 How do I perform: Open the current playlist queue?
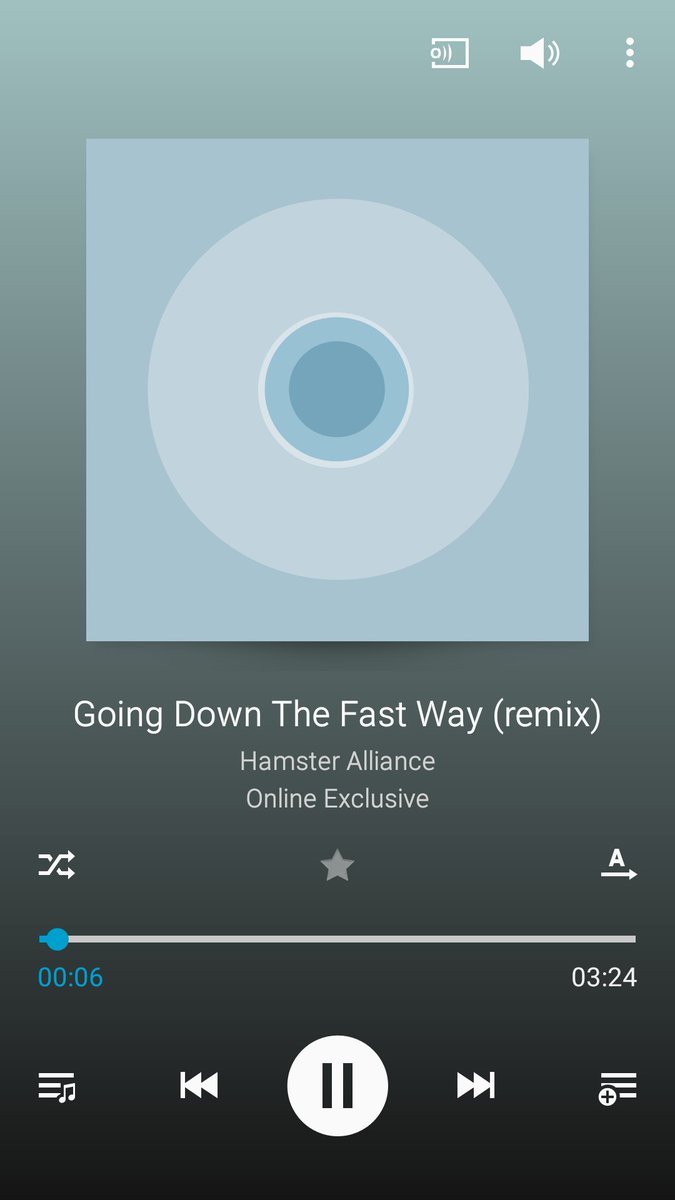(x=57, y=1086)
